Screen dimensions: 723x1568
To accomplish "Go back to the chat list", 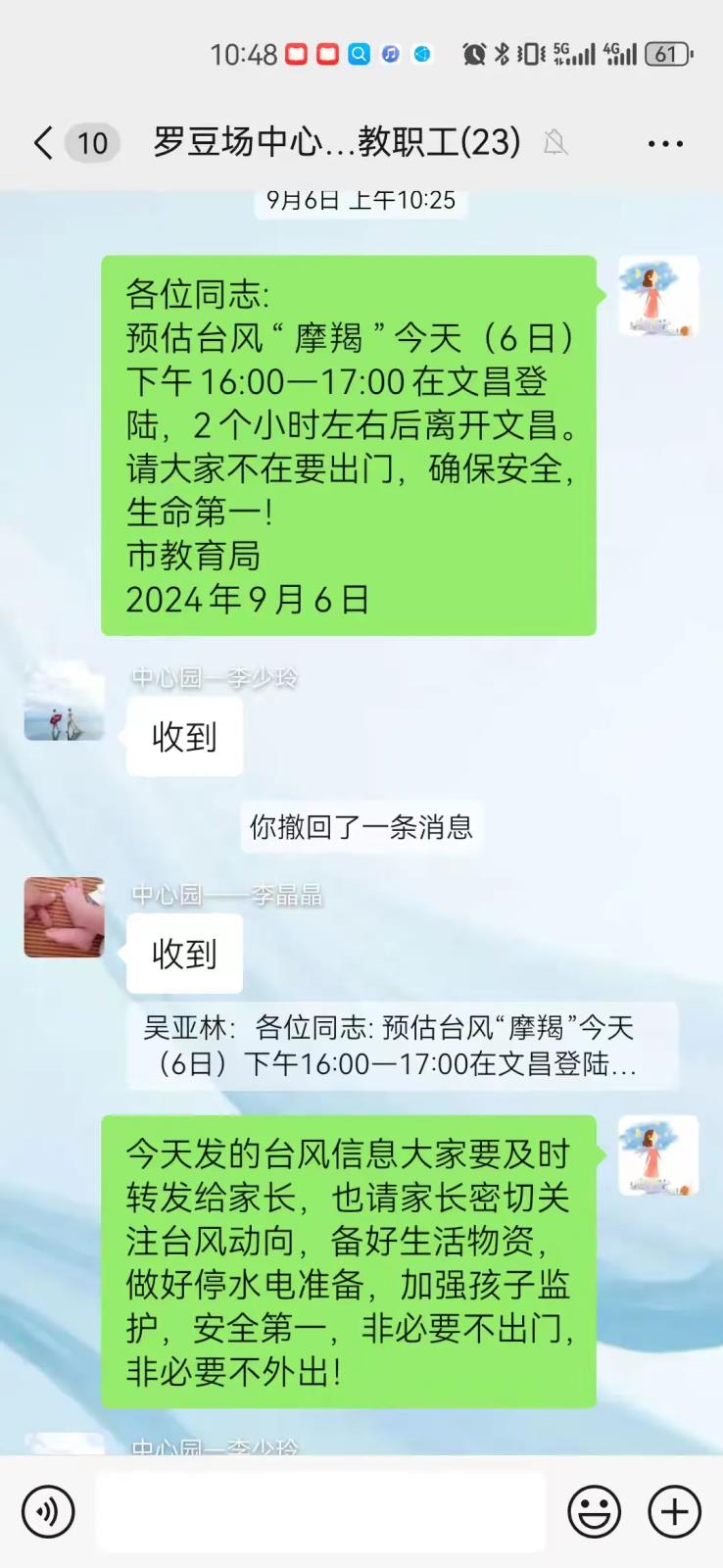I will click(x=43, y=143).
